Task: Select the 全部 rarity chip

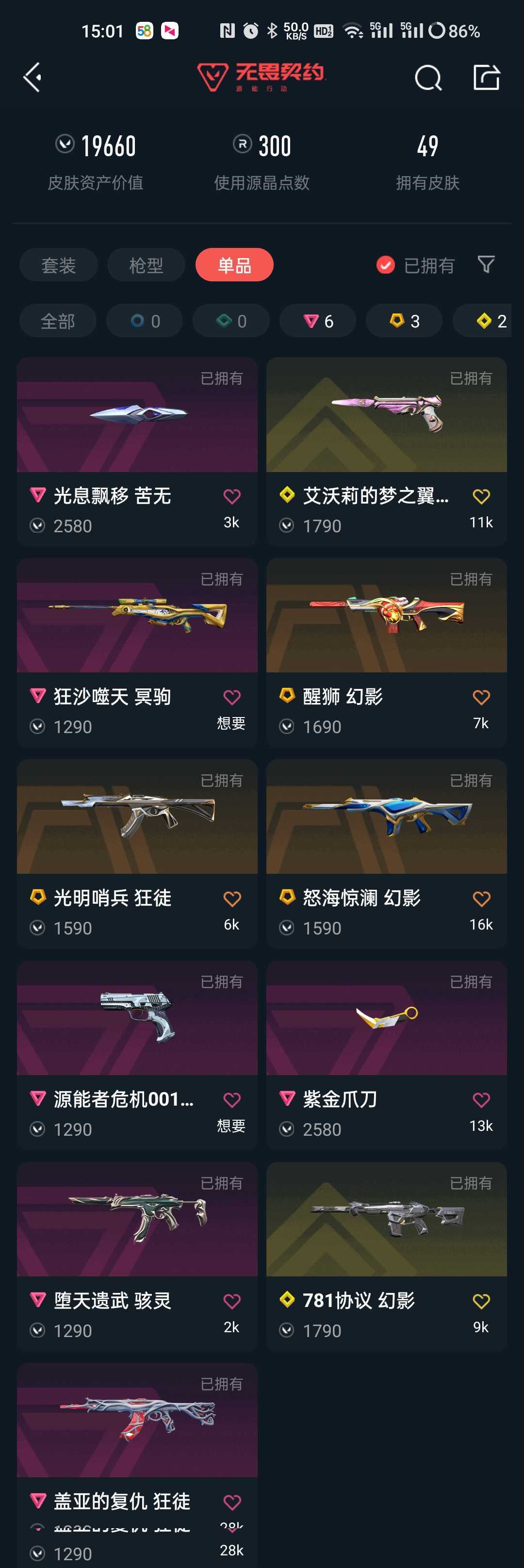Action: tap(58, 321)
